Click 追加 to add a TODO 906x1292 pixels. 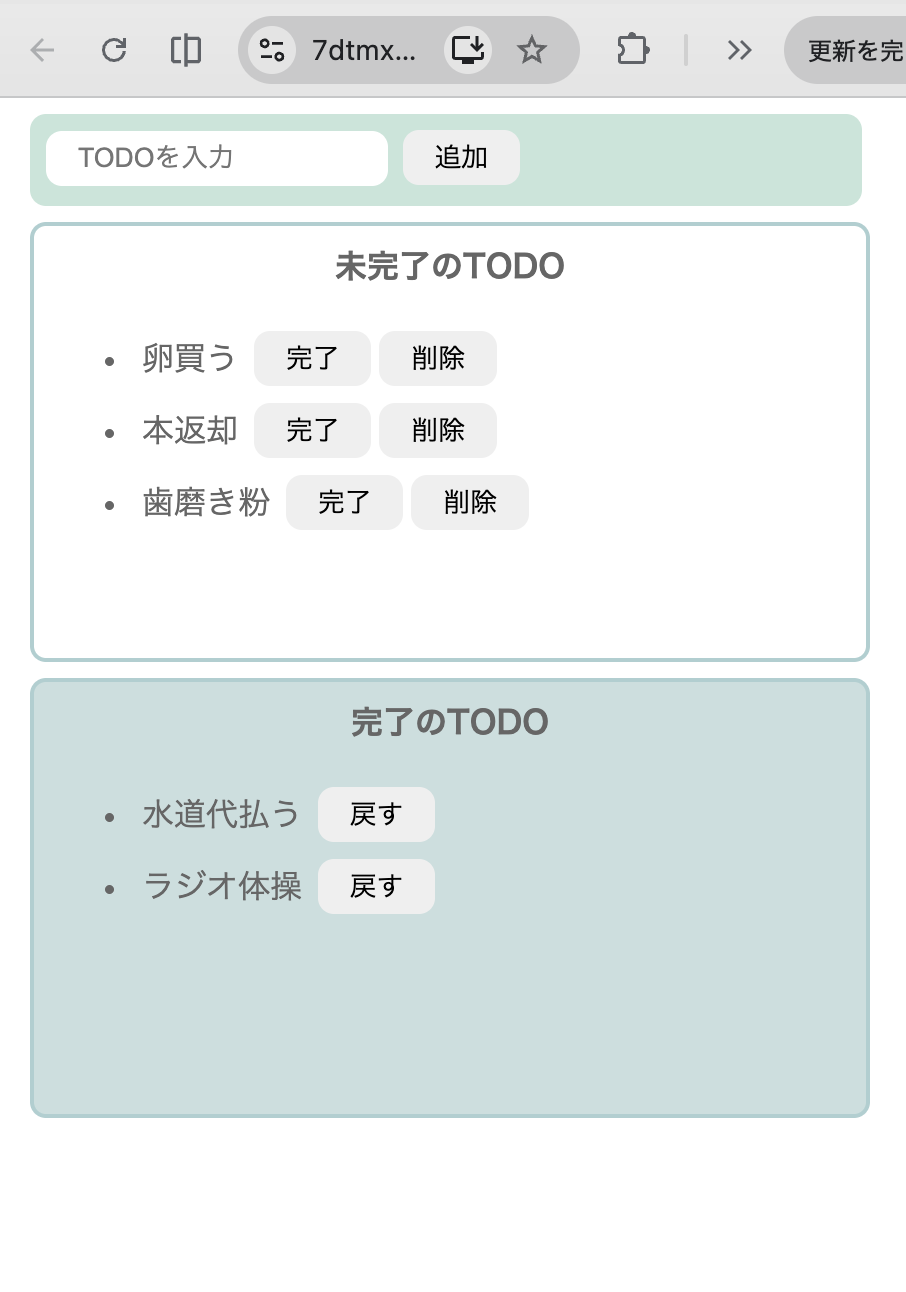461,157
